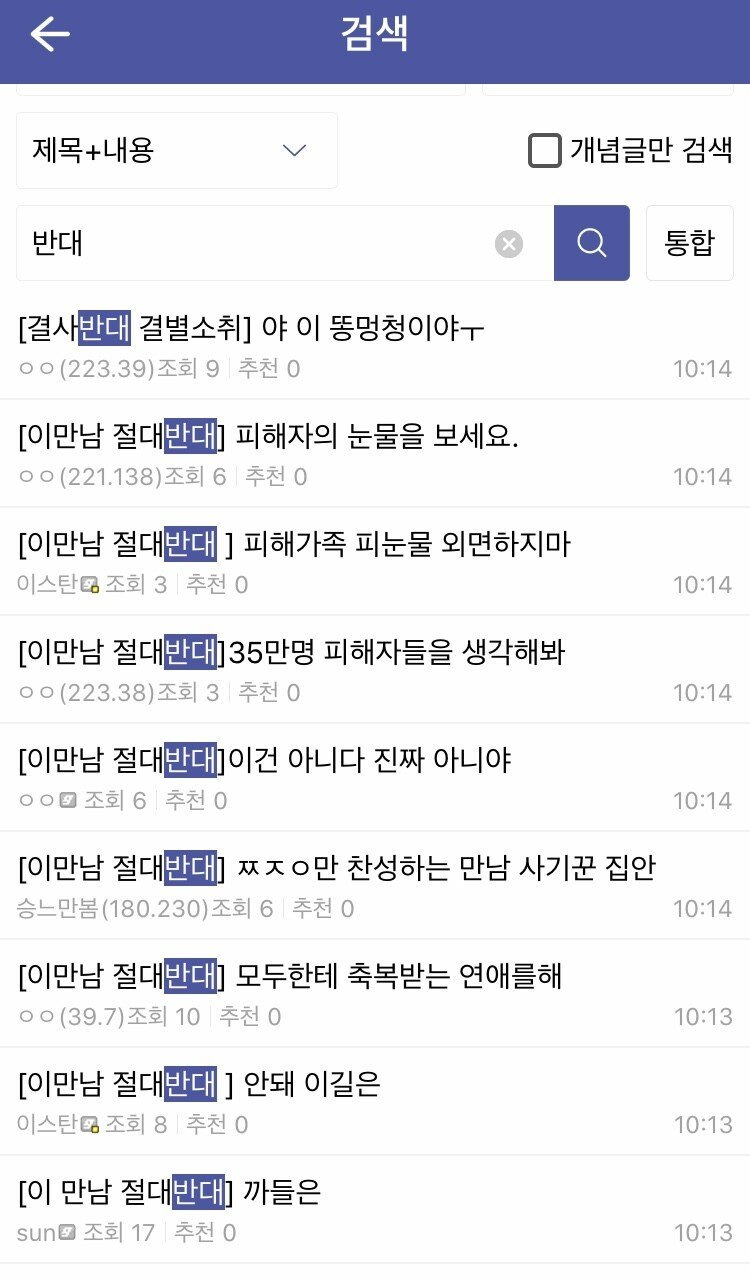The height and width of the screenshot is (1278, 750).
Task: Check the 개념글만 검색 checkbox
Action: pos(545,151)
